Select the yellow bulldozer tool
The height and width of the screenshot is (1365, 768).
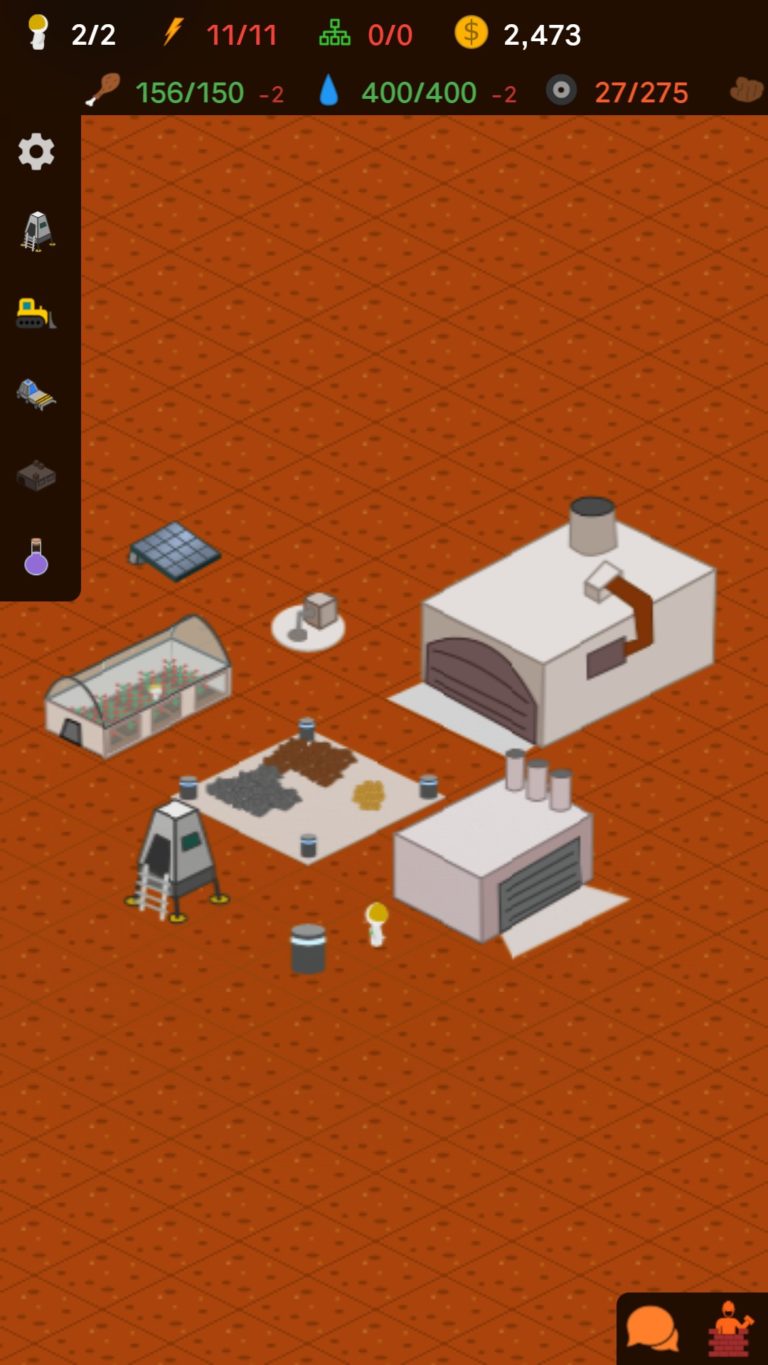point(37,313)
